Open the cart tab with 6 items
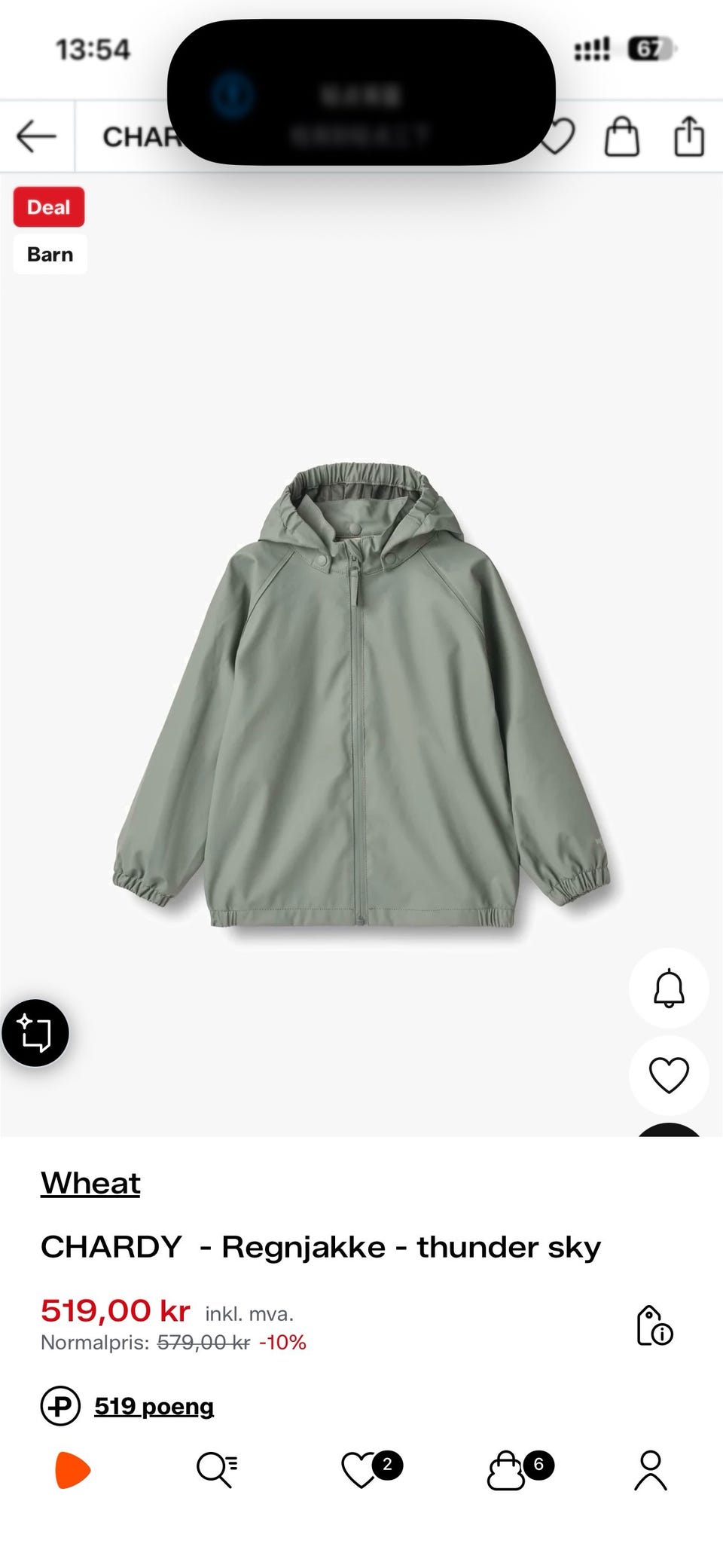 [520, 1469]
